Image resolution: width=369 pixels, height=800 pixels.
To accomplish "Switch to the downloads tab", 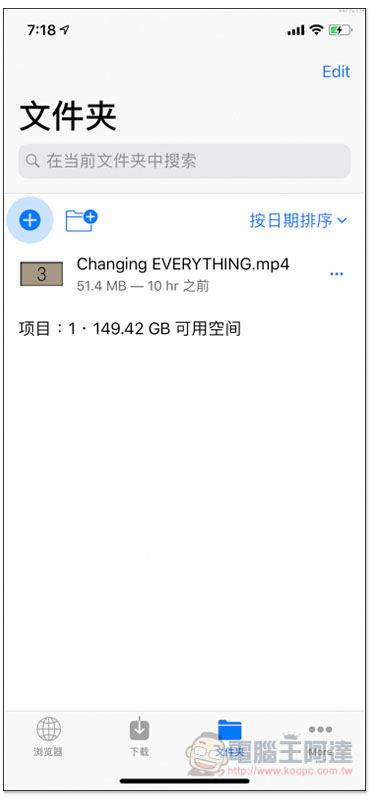I will pyautogui.click(x=139, y=735).
